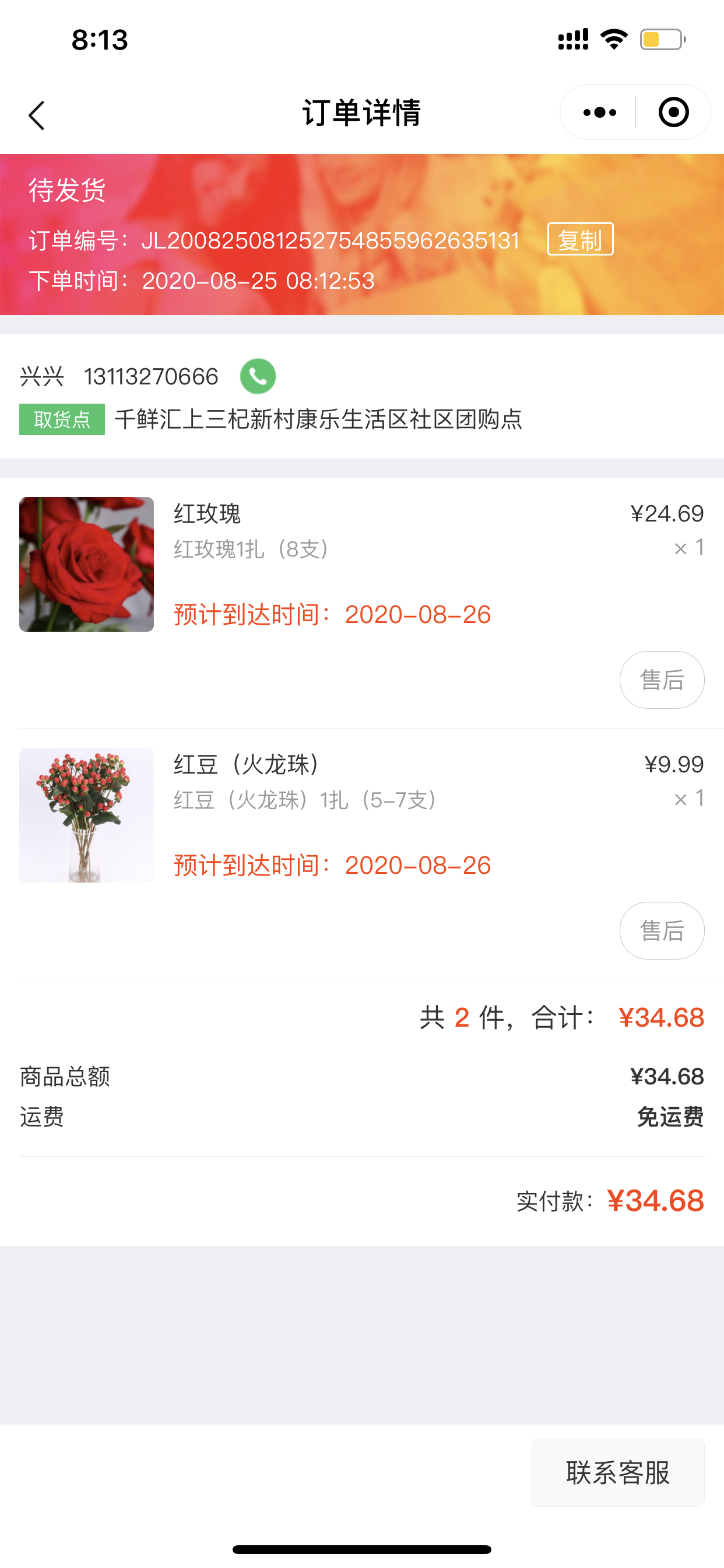The width and height of the screenshot is (724, 1568).
Task: Call 兴兴 using the green phone icon
Action: tap(258, 376)
